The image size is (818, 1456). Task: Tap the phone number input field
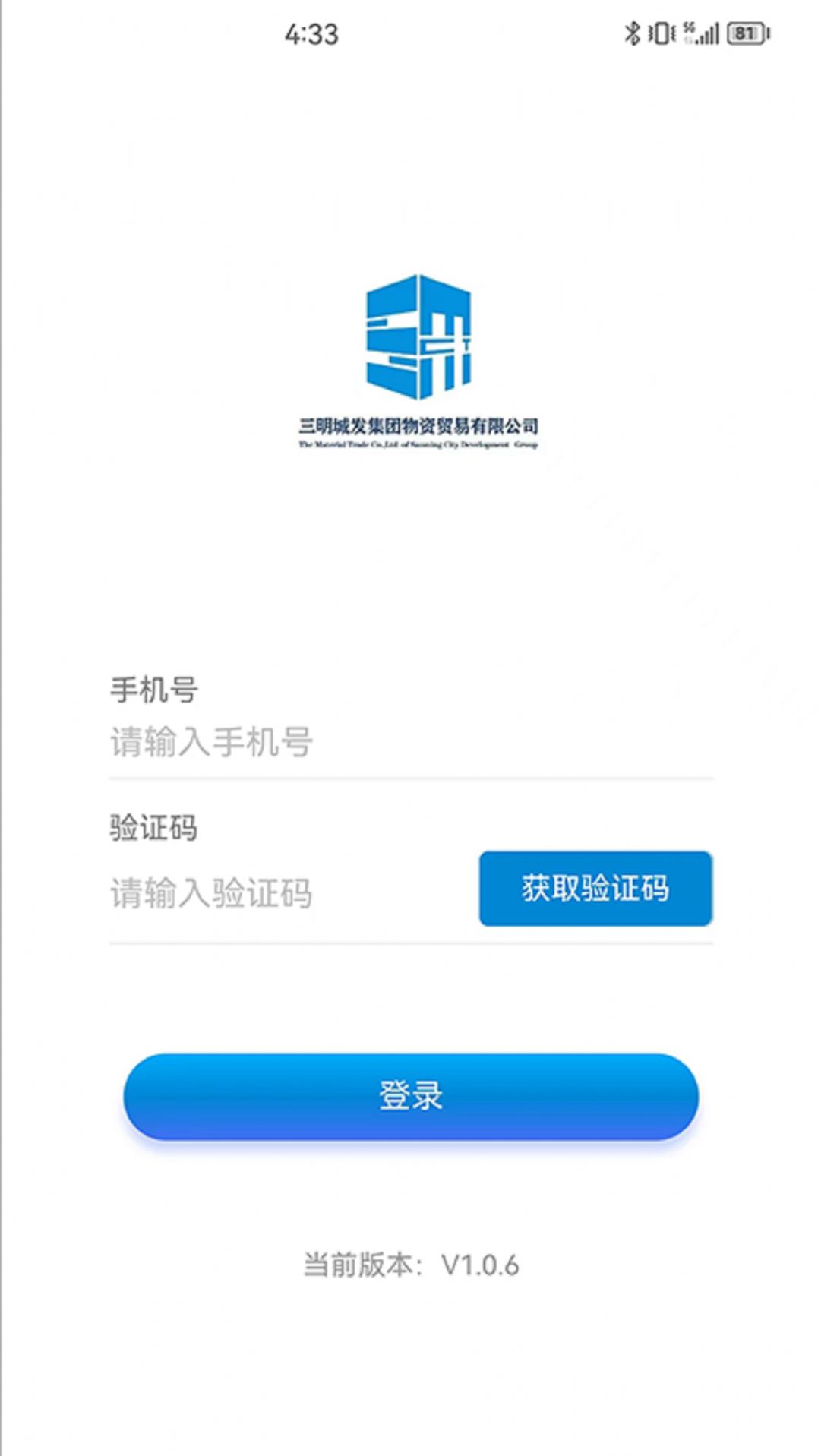(410, 742)
